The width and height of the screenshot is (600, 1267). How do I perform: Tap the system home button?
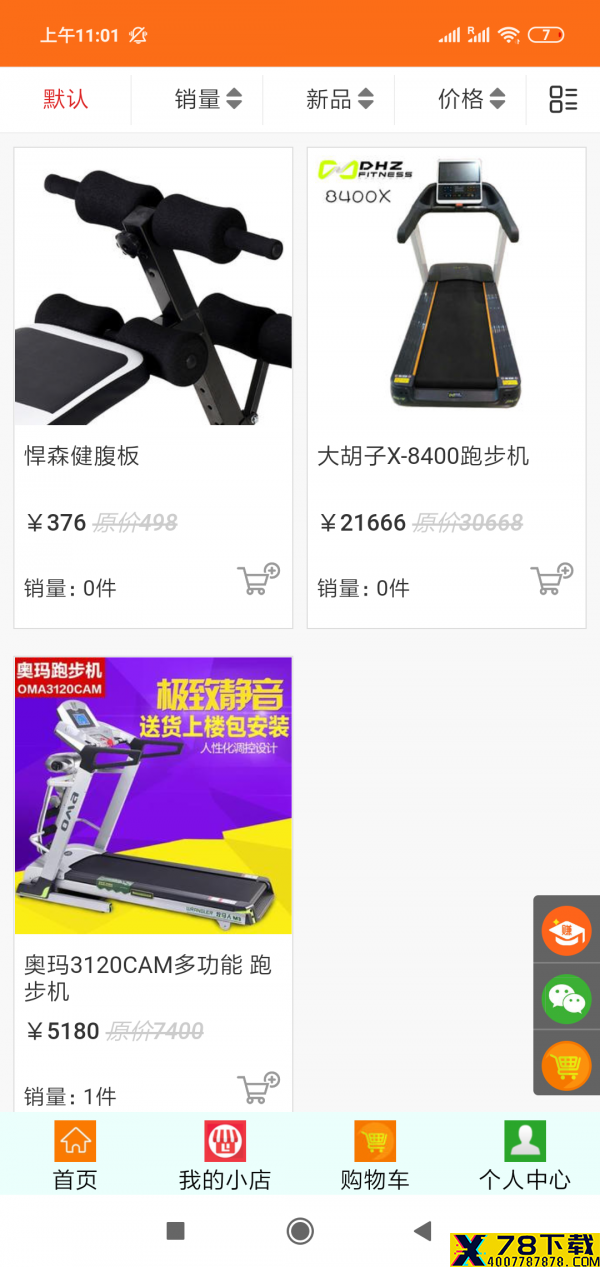click(300, 1231)
